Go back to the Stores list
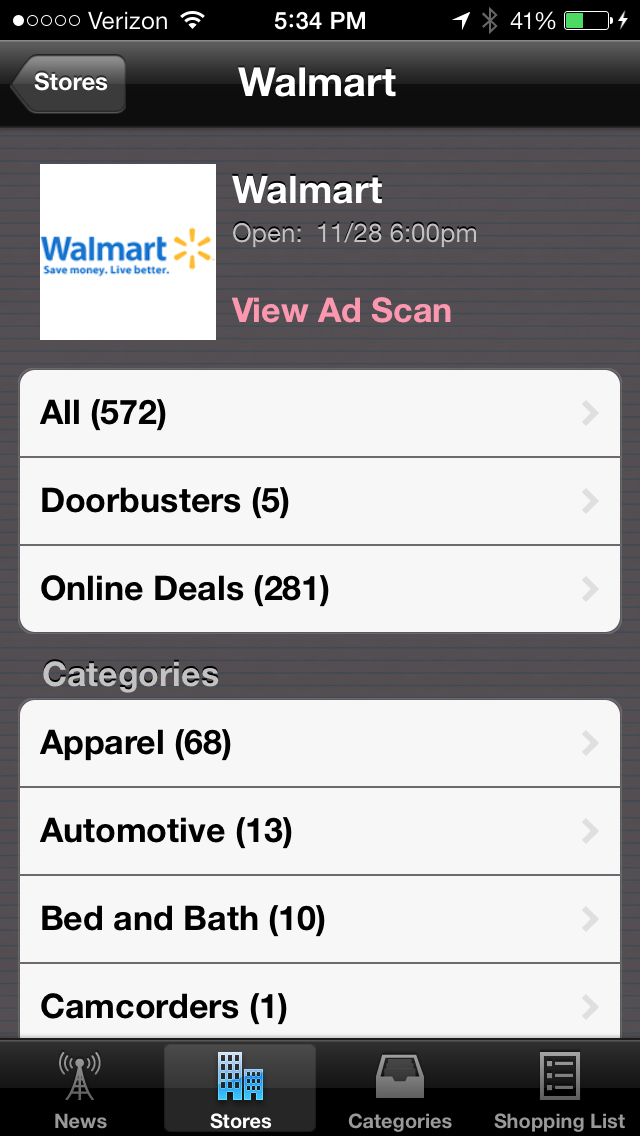 click(x=69, y=83)
